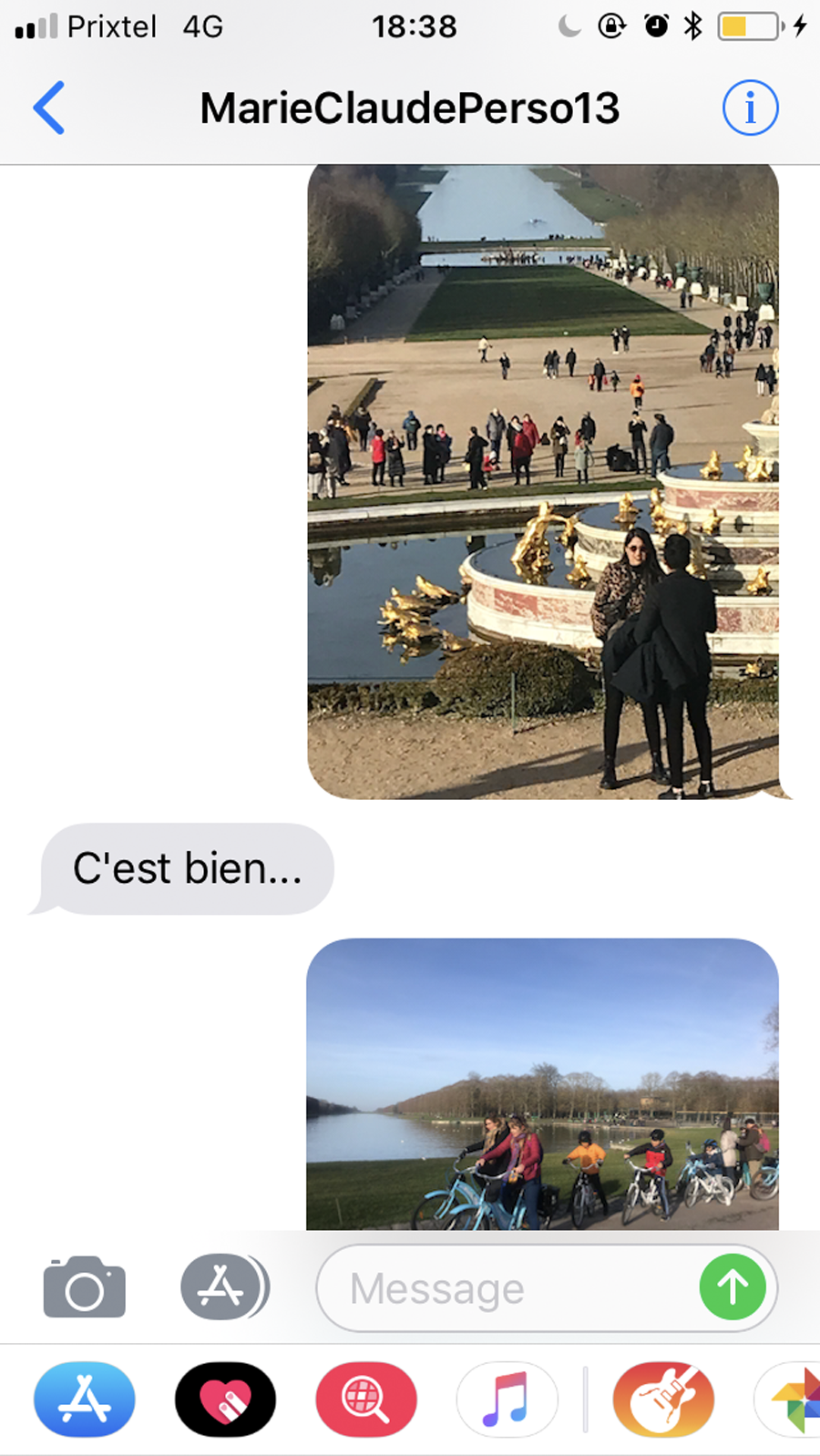The image size is (820, 1456).
Task: Open the images search app
Action: point(366,1400)
